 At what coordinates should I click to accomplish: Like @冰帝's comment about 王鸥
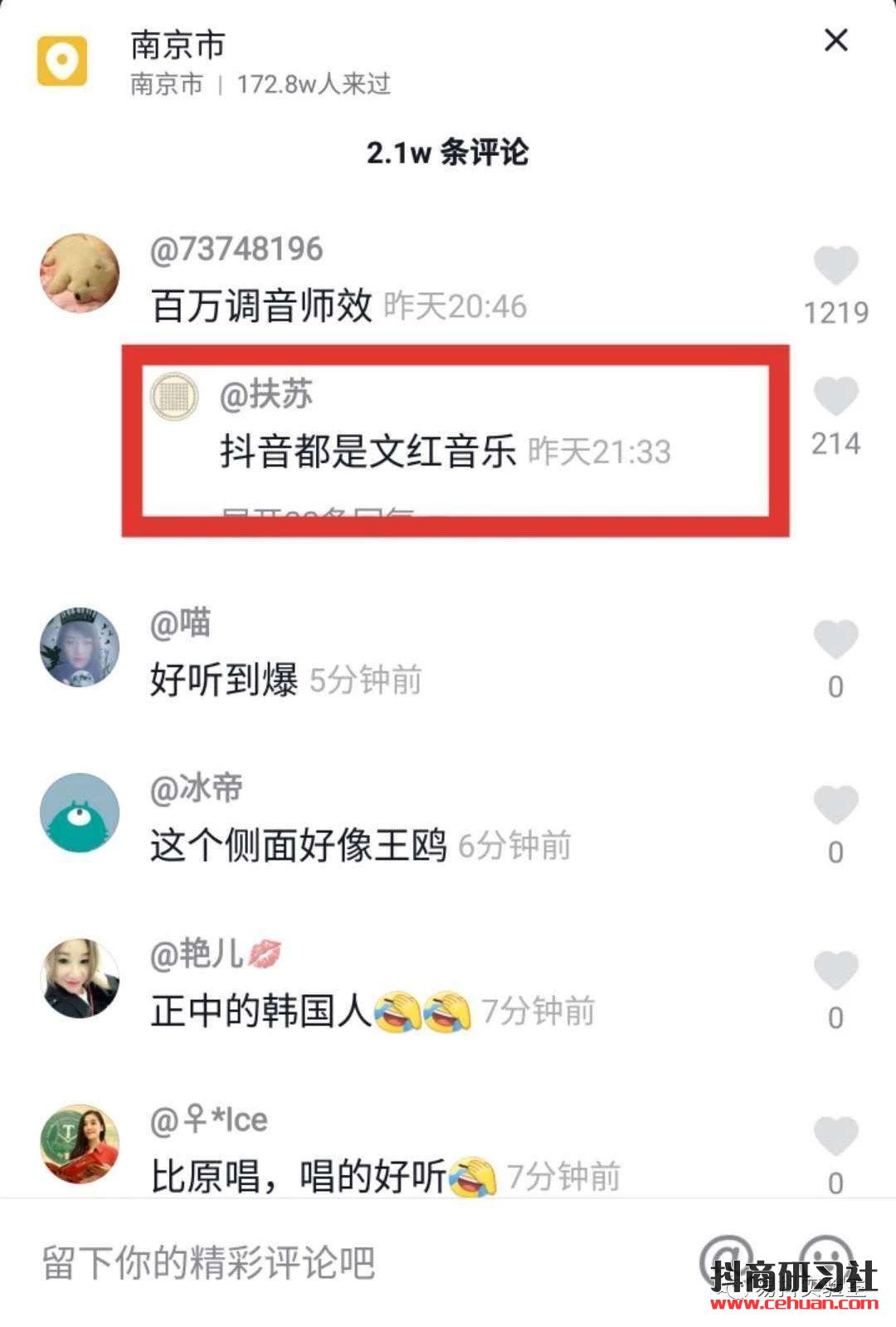tap(835, 805)
